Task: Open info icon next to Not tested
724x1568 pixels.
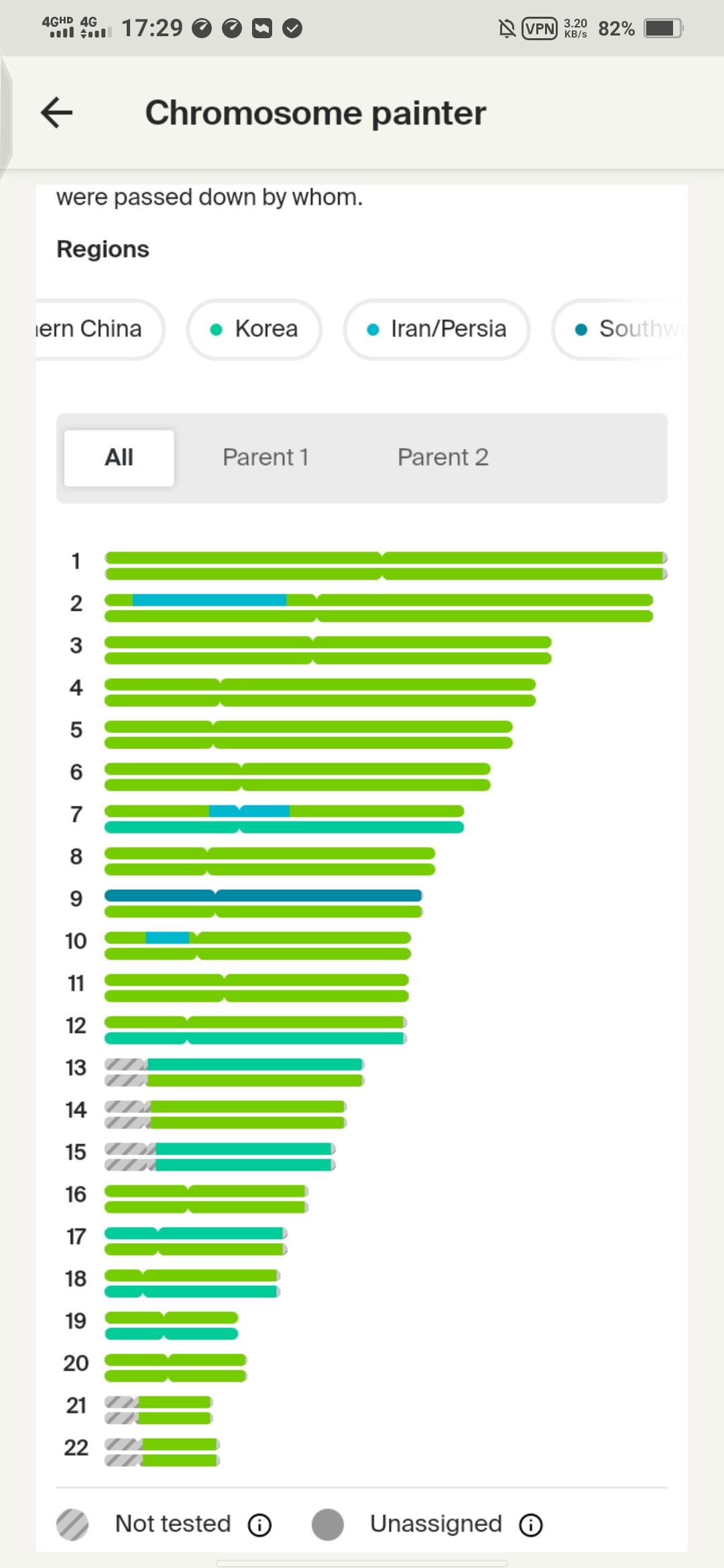Action: (259, 1525)
